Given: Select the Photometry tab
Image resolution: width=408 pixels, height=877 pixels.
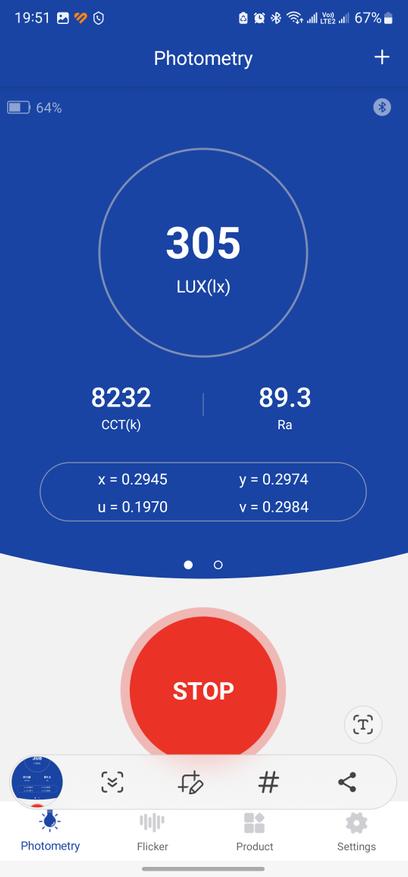Looking at the screenshot, I should 50,832.
